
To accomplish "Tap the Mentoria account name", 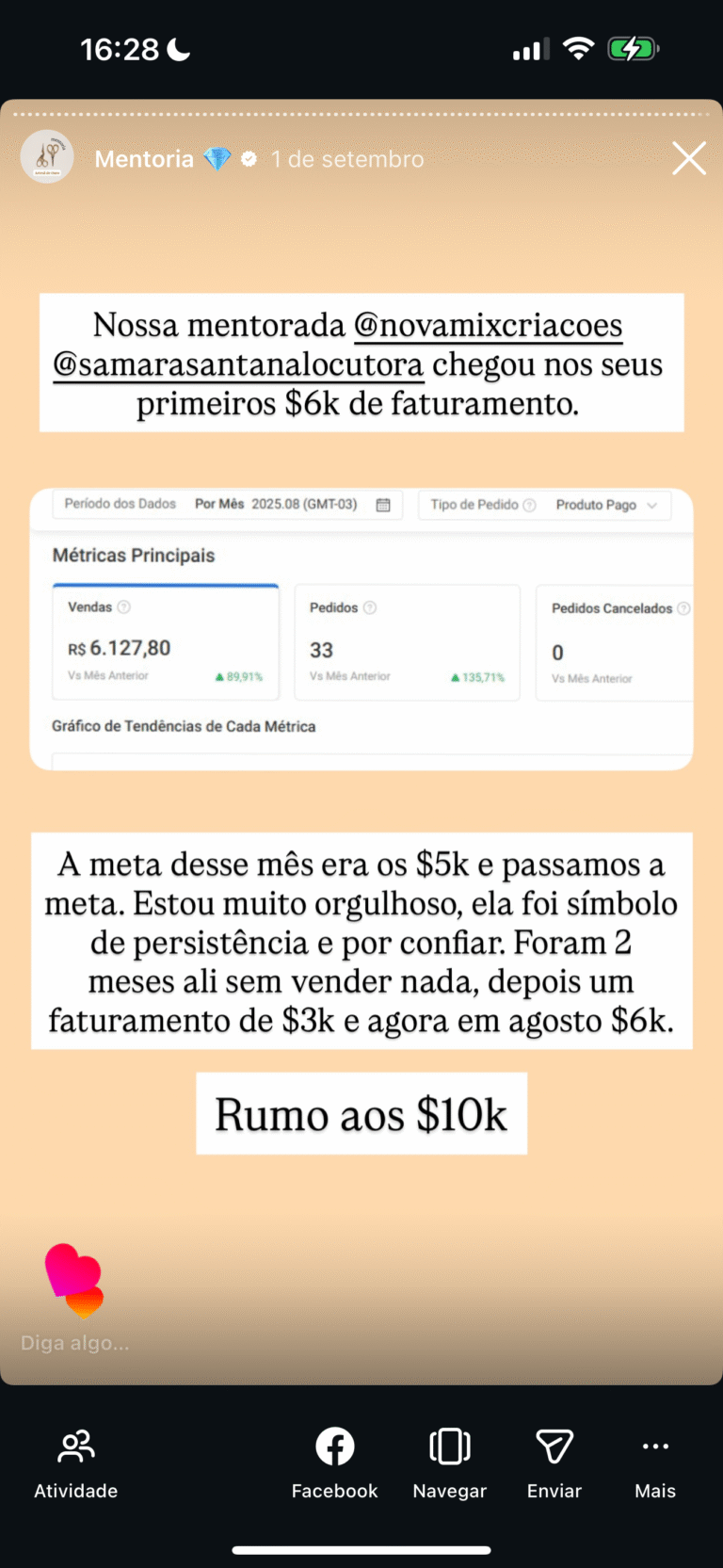I will tap(144, 159).
